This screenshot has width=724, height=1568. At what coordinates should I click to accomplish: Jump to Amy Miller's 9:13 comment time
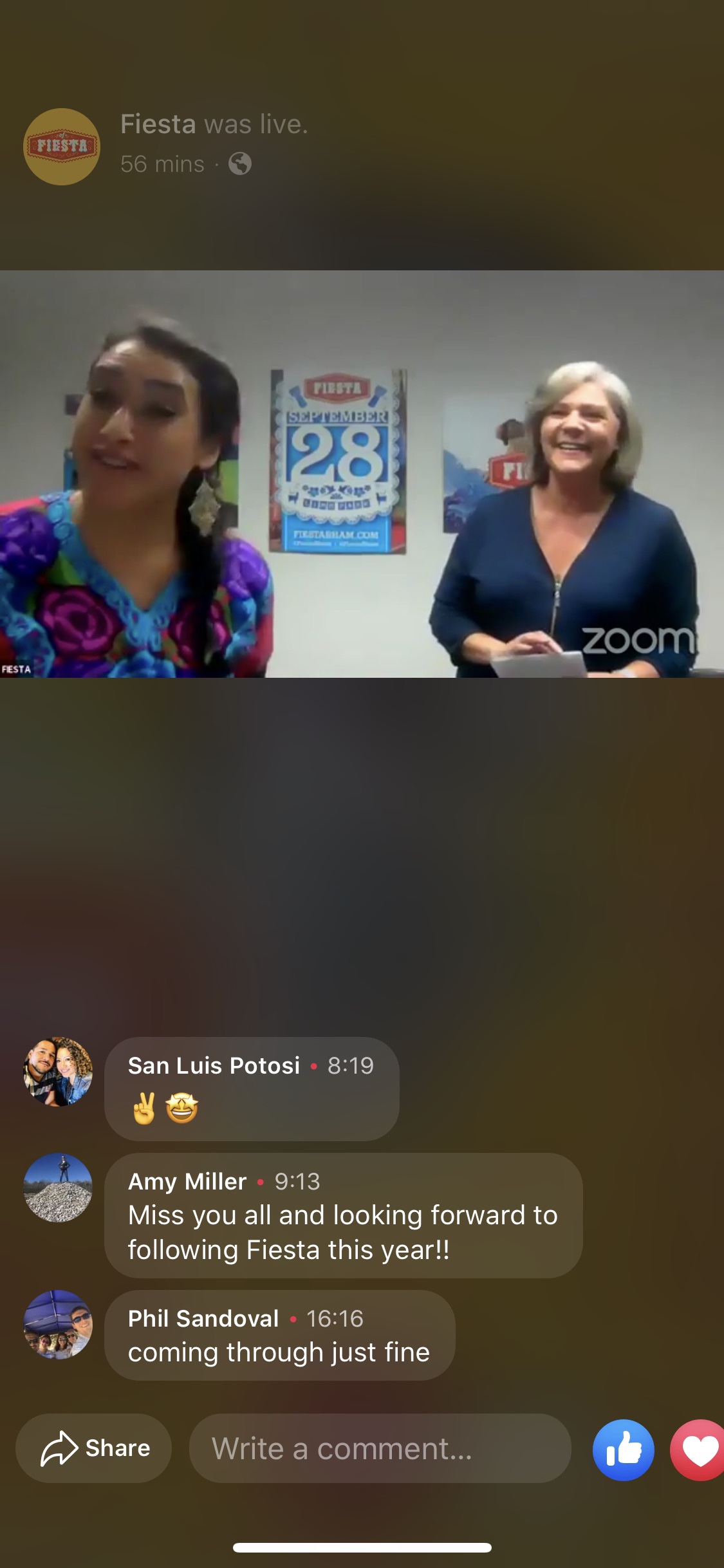(x=297, y=1181)
